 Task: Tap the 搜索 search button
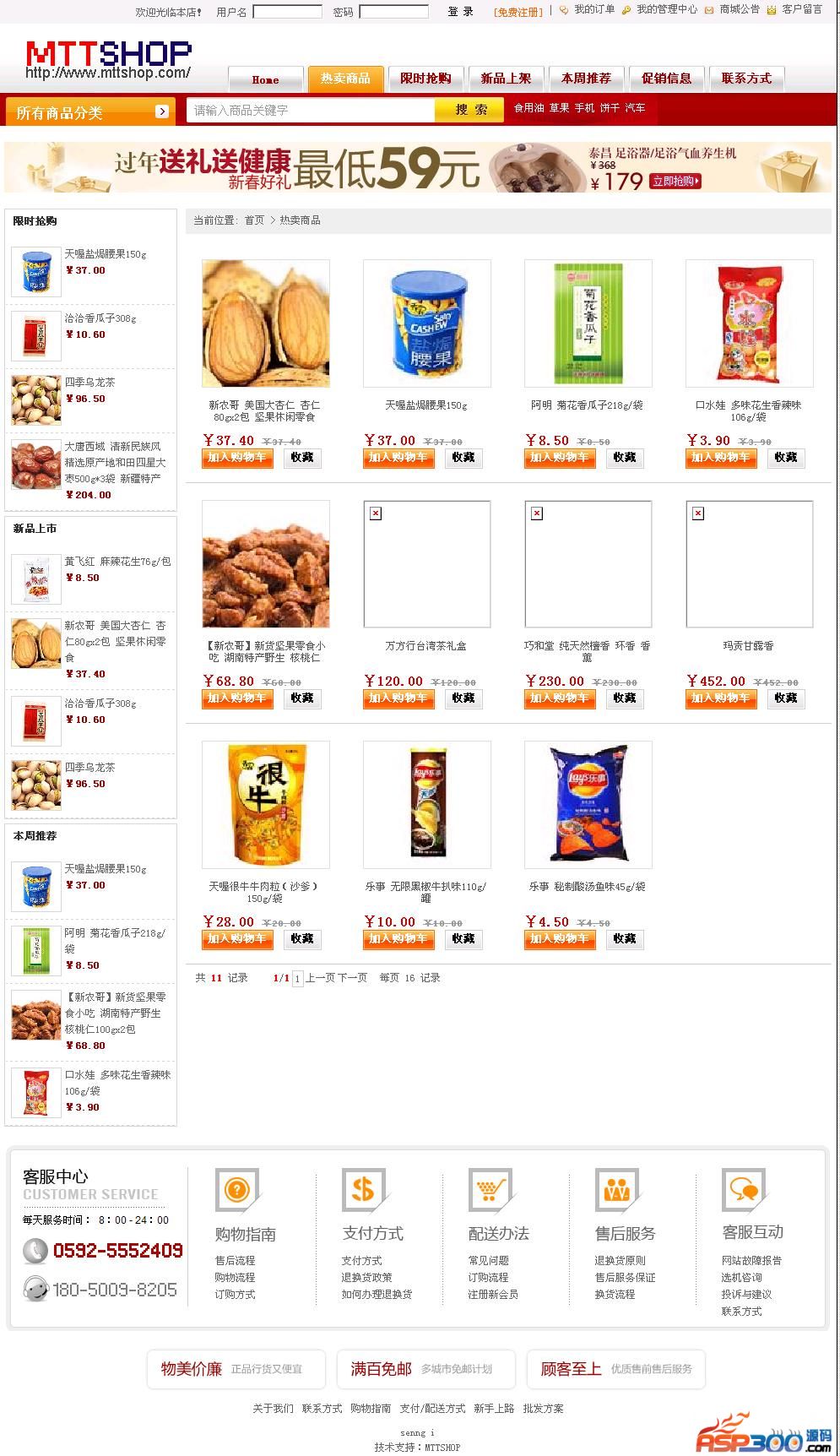470,110
